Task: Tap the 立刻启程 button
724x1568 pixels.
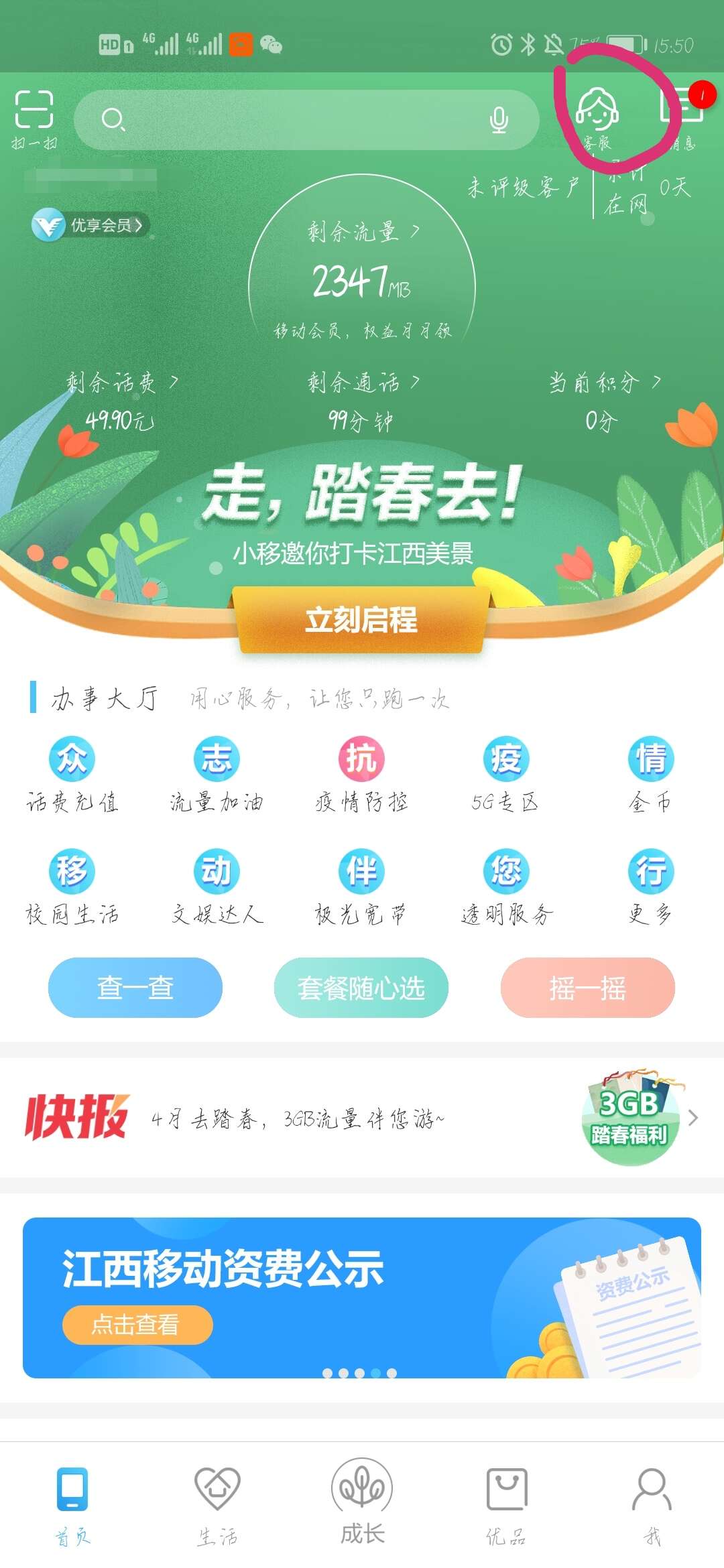Action: (x=361, y=620)
